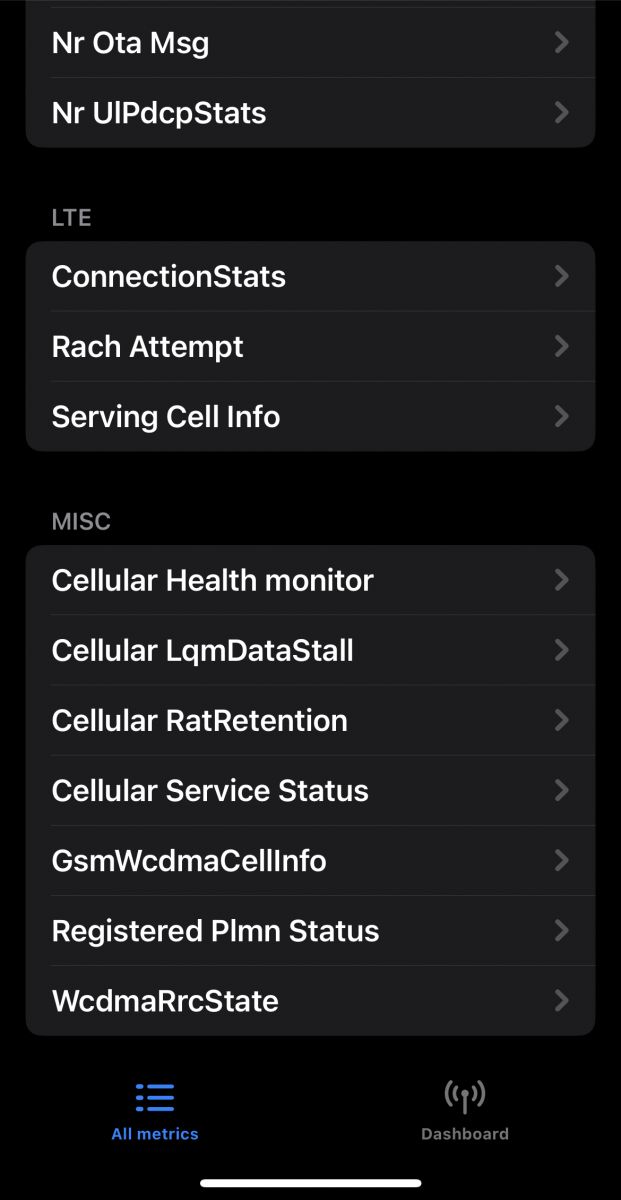Select Cellular LqmDataStall
The image size is (621, 1200).
pyautogui.click(x=310, y=650)
